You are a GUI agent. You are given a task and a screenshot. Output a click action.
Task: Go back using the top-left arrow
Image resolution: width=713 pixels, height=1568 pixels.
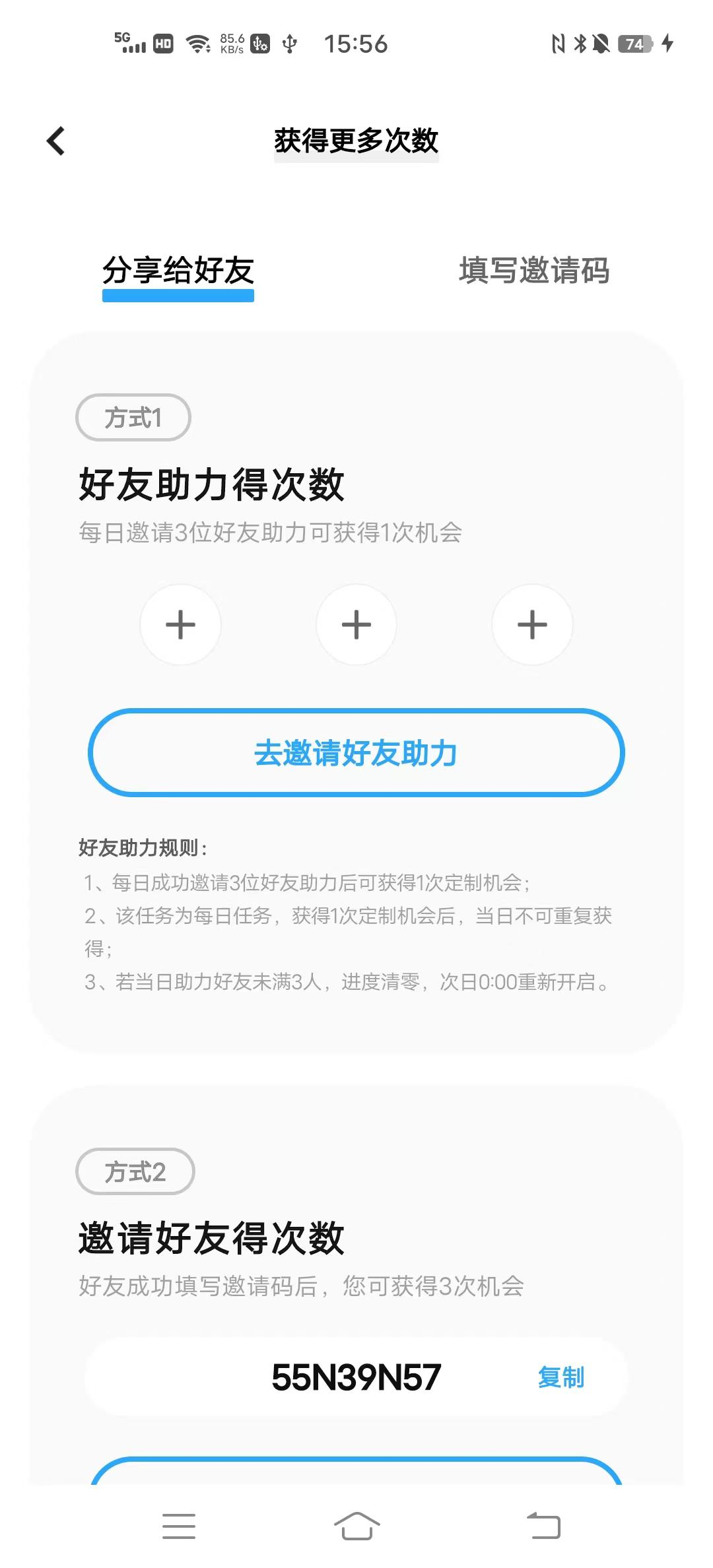click(56, 141)
